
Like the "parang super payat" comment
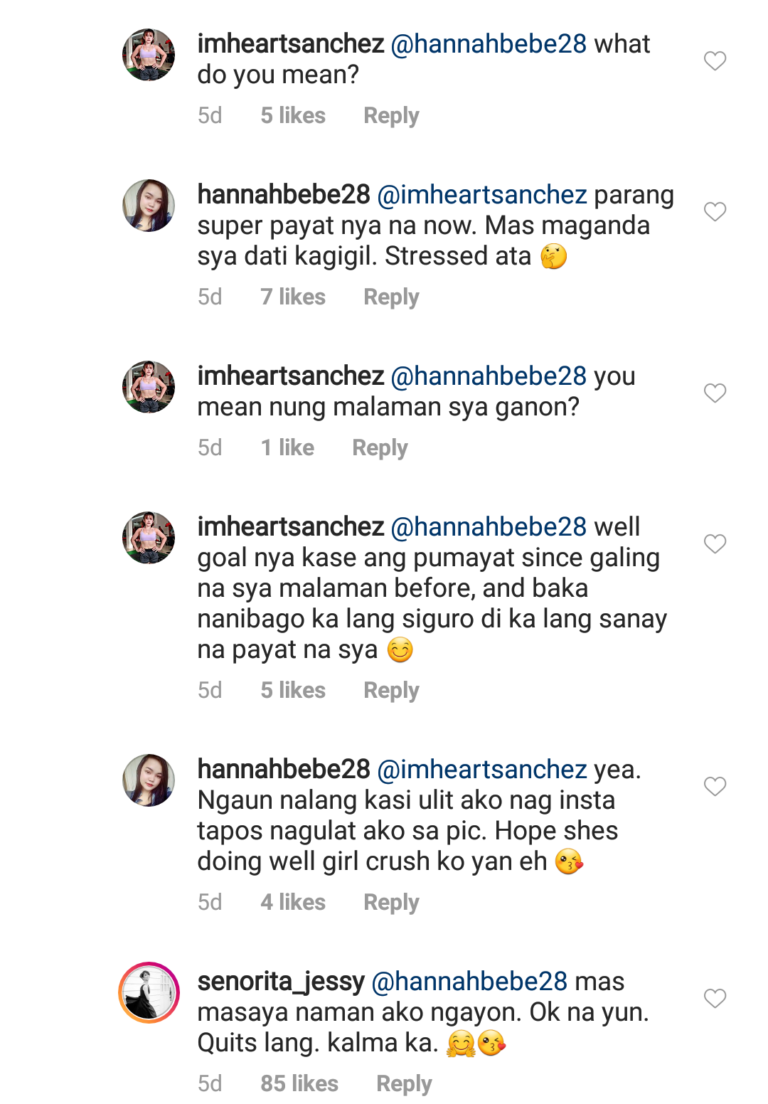[714, 212]
